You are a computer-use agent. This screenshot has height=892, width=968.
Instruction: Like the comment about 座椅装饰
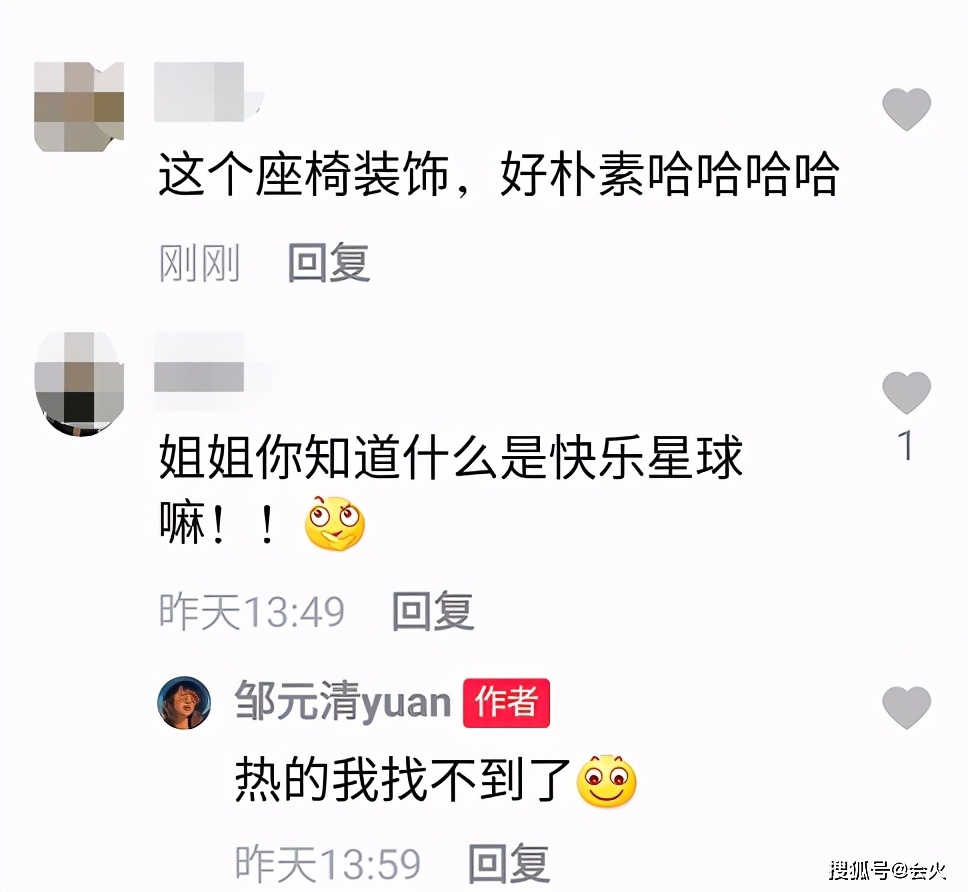pos(906,109)
